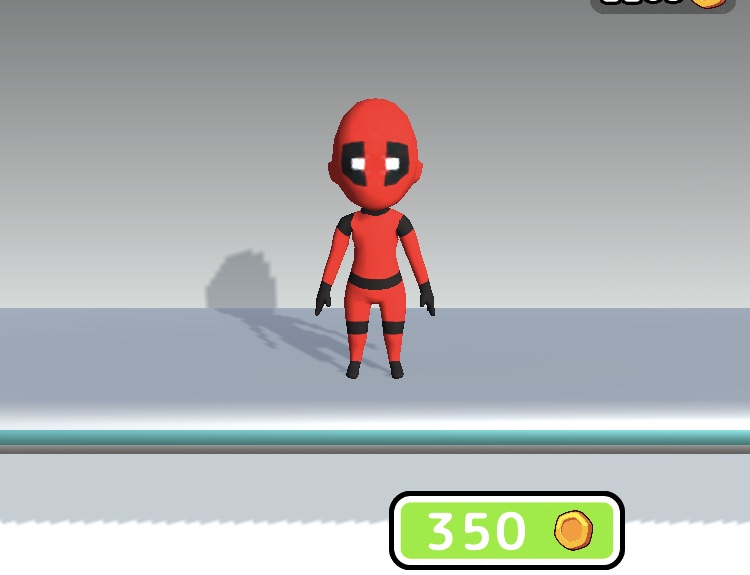Buy the skin for 350 coins
The width and height of the screenshot is (750, 575).
coord(507,530)
